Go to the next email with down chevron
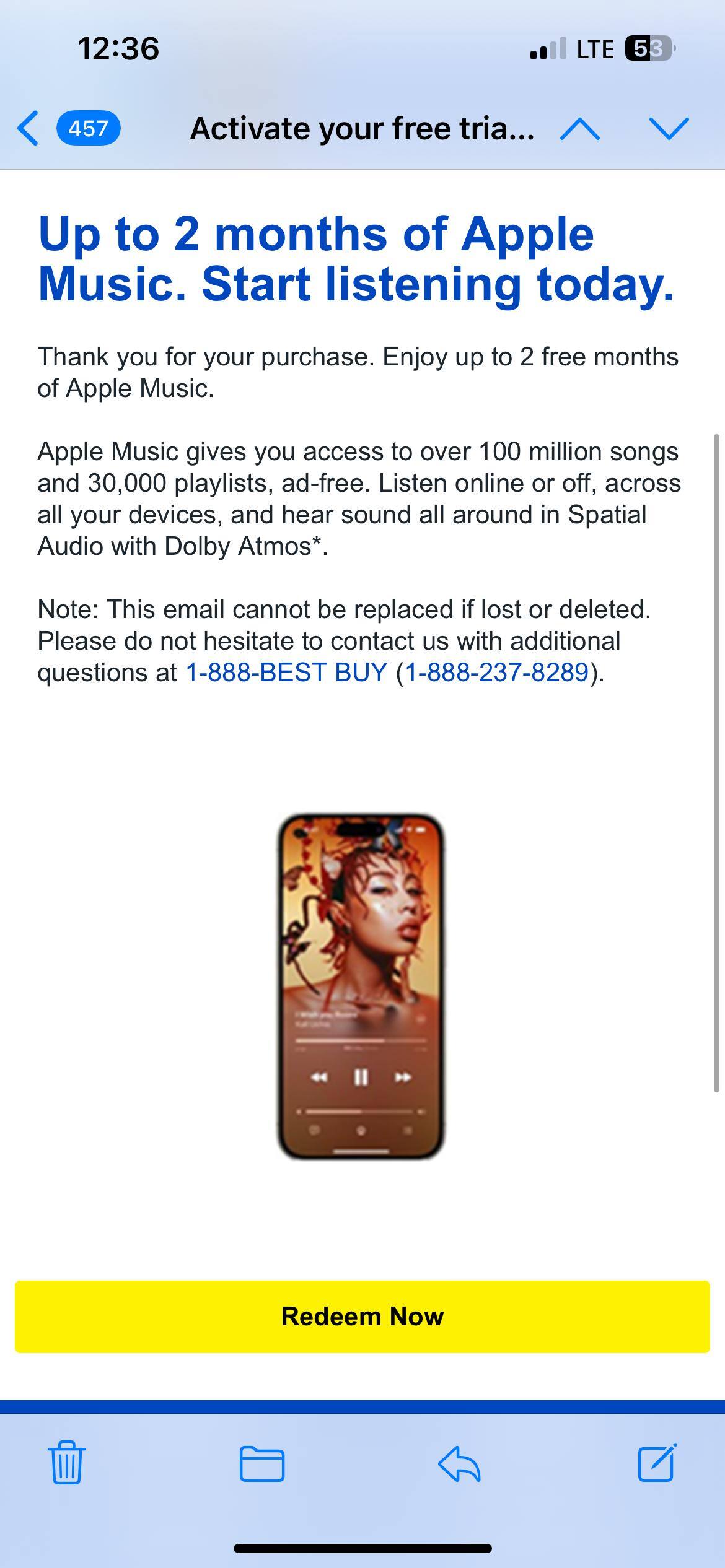Screen dimensions: 725x1568 [668, 128]
